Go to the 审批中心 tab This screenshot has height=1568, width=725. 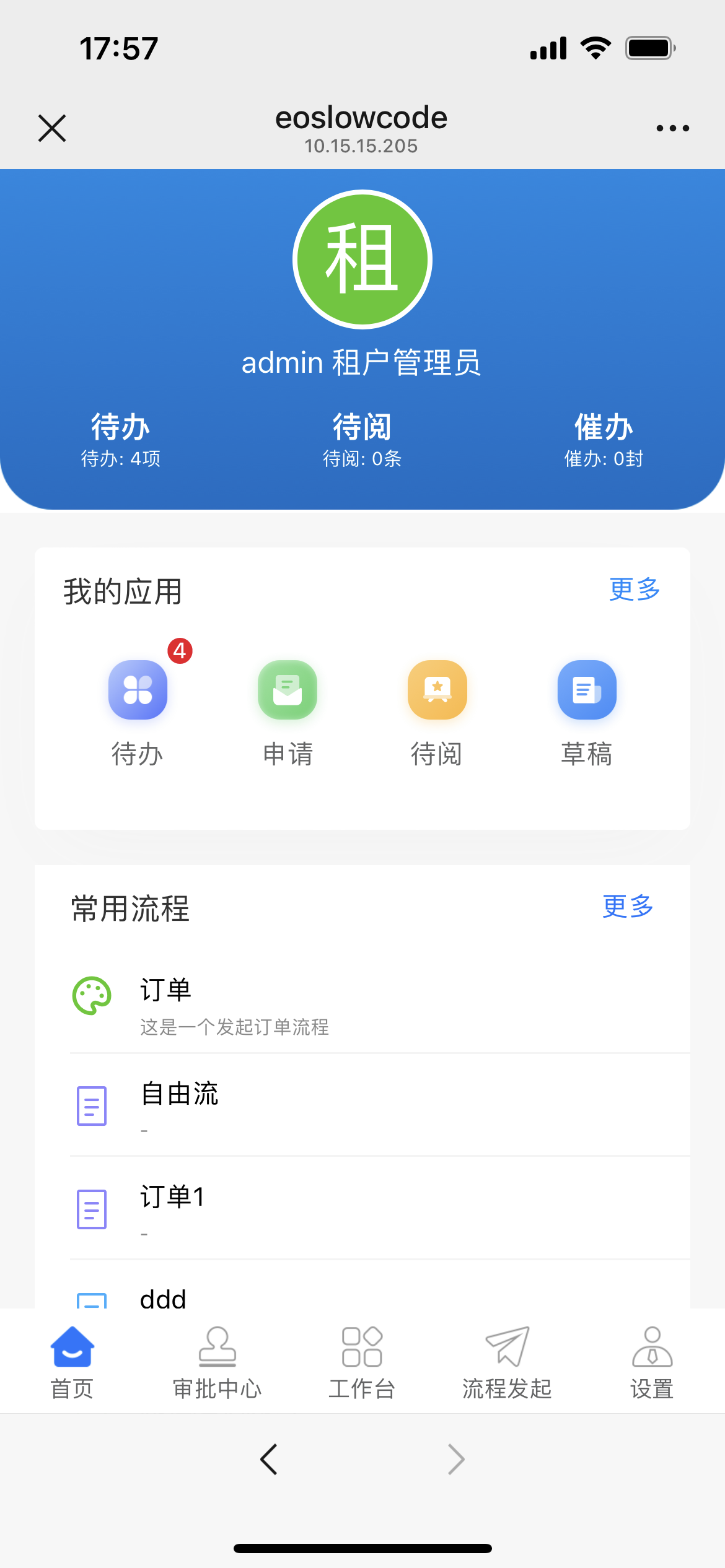217,1362
